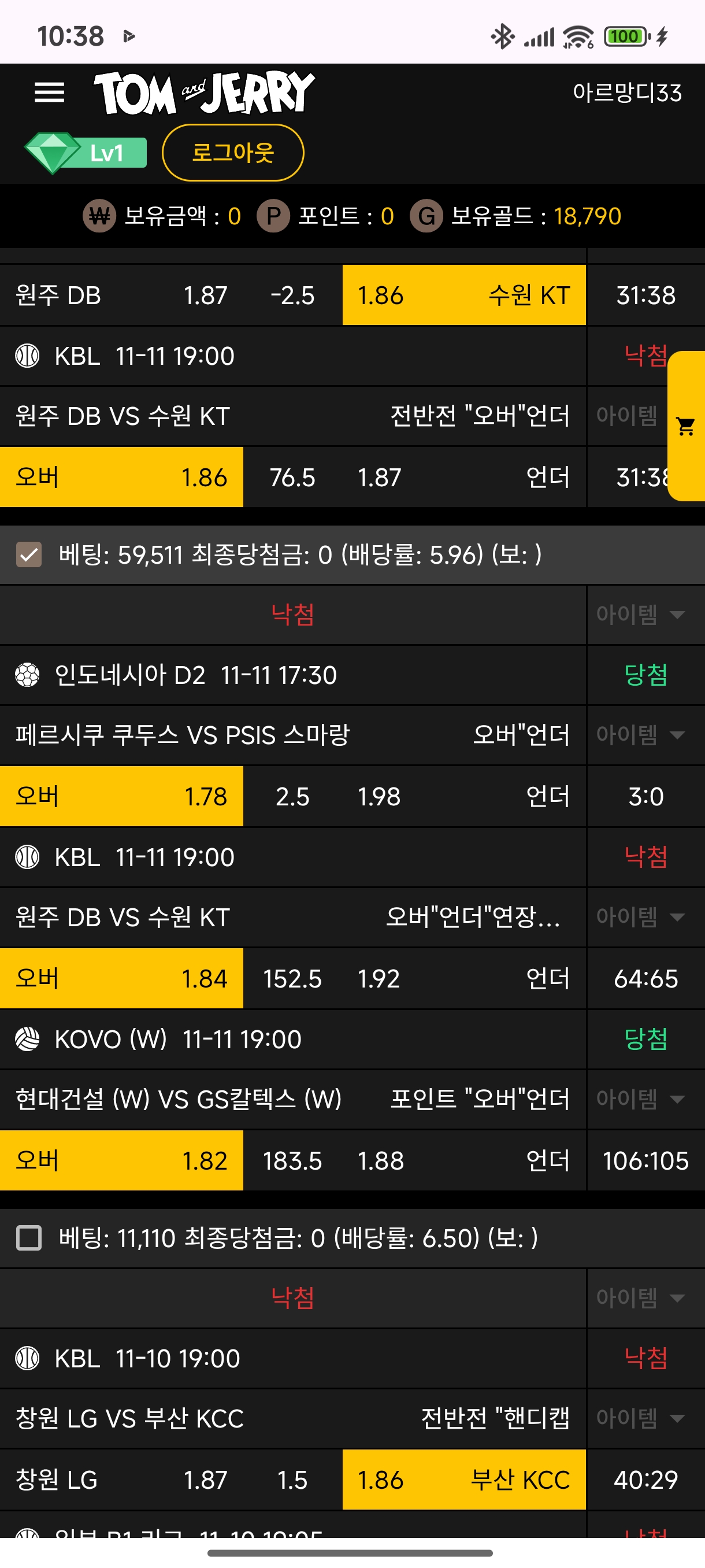Expand 아이템 dropdown for 현대건설 (W) match
The height and width of the screenshot is (1568, 705).
641,1099
